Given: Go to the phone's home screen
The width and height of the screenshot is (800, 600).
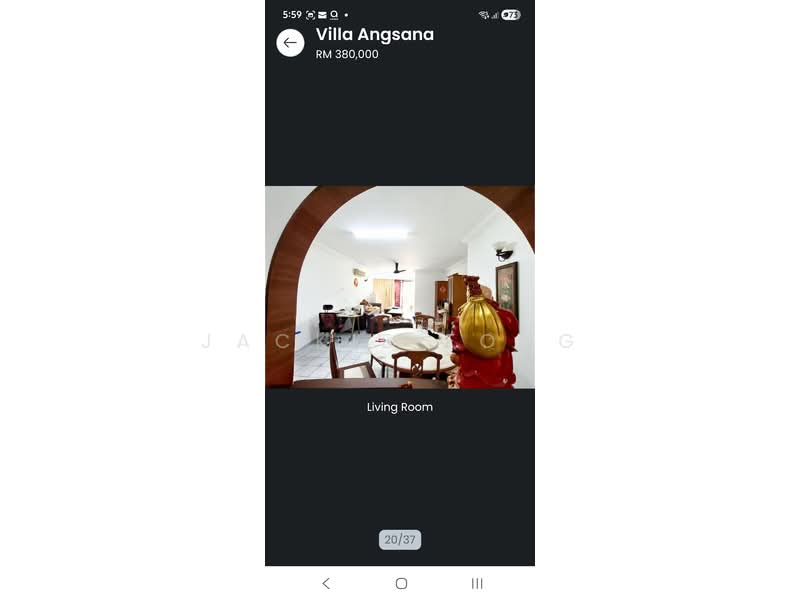Looking at the screenshot, I should [401, 583].
